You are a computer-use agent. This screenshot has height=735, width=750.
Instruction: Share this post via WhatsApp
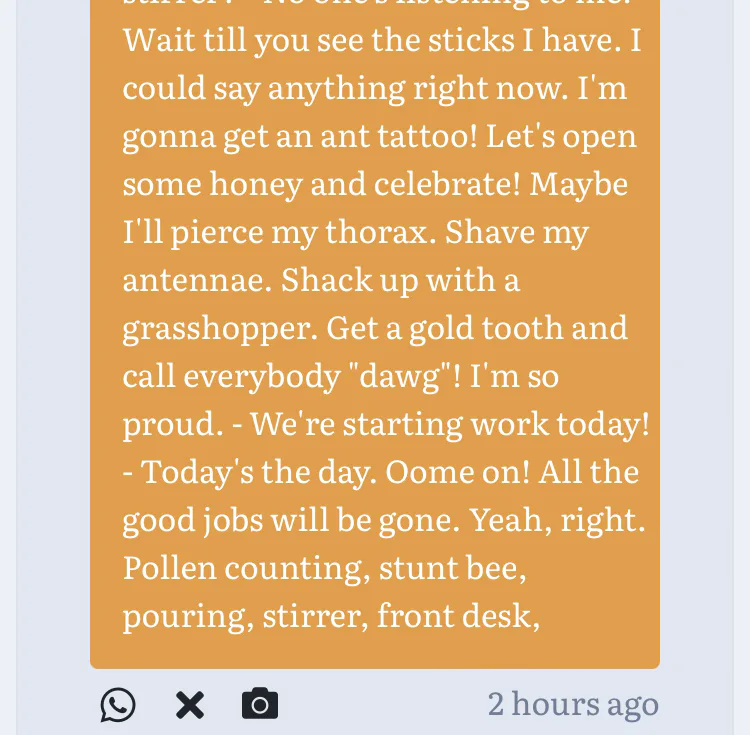(118, 705)
